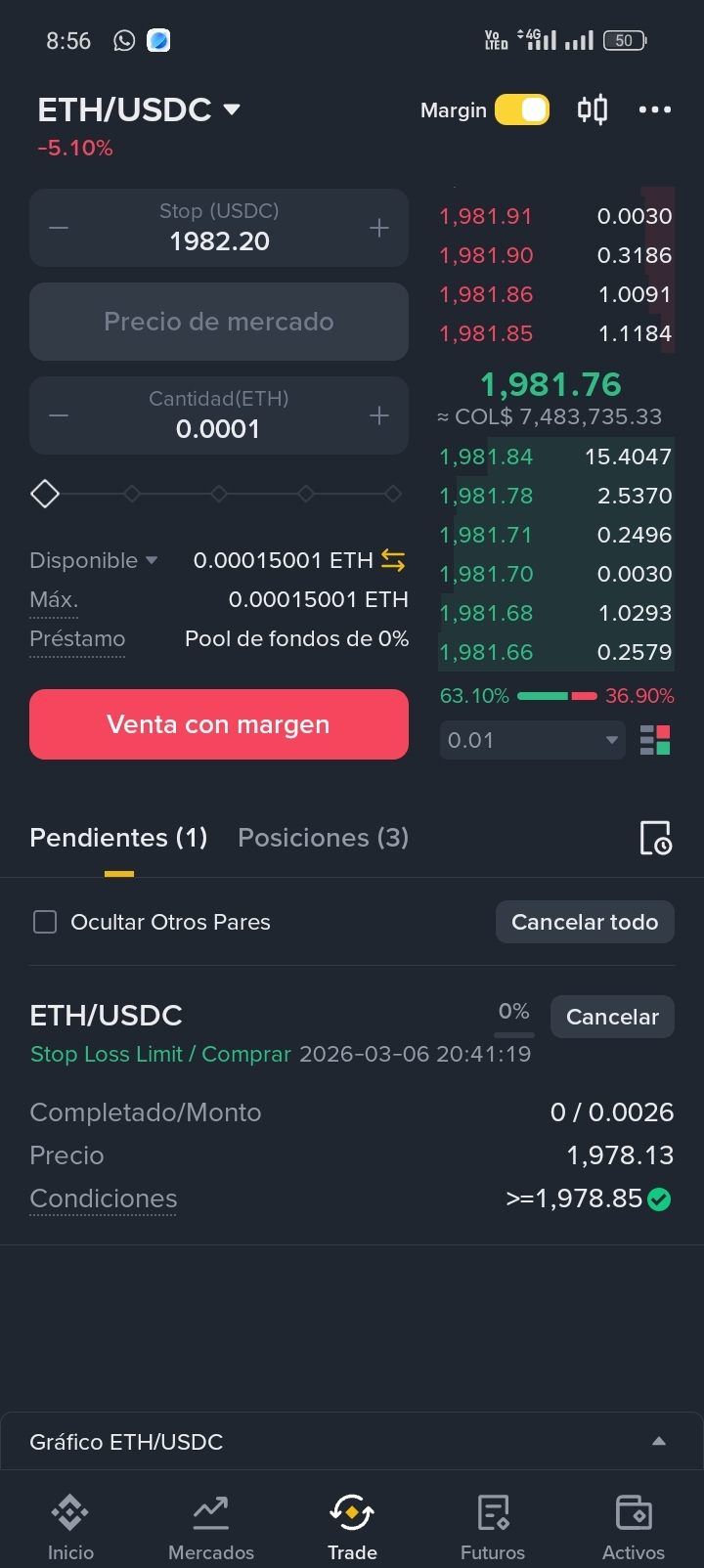Open the candlestick chart icon

point(593,109)
